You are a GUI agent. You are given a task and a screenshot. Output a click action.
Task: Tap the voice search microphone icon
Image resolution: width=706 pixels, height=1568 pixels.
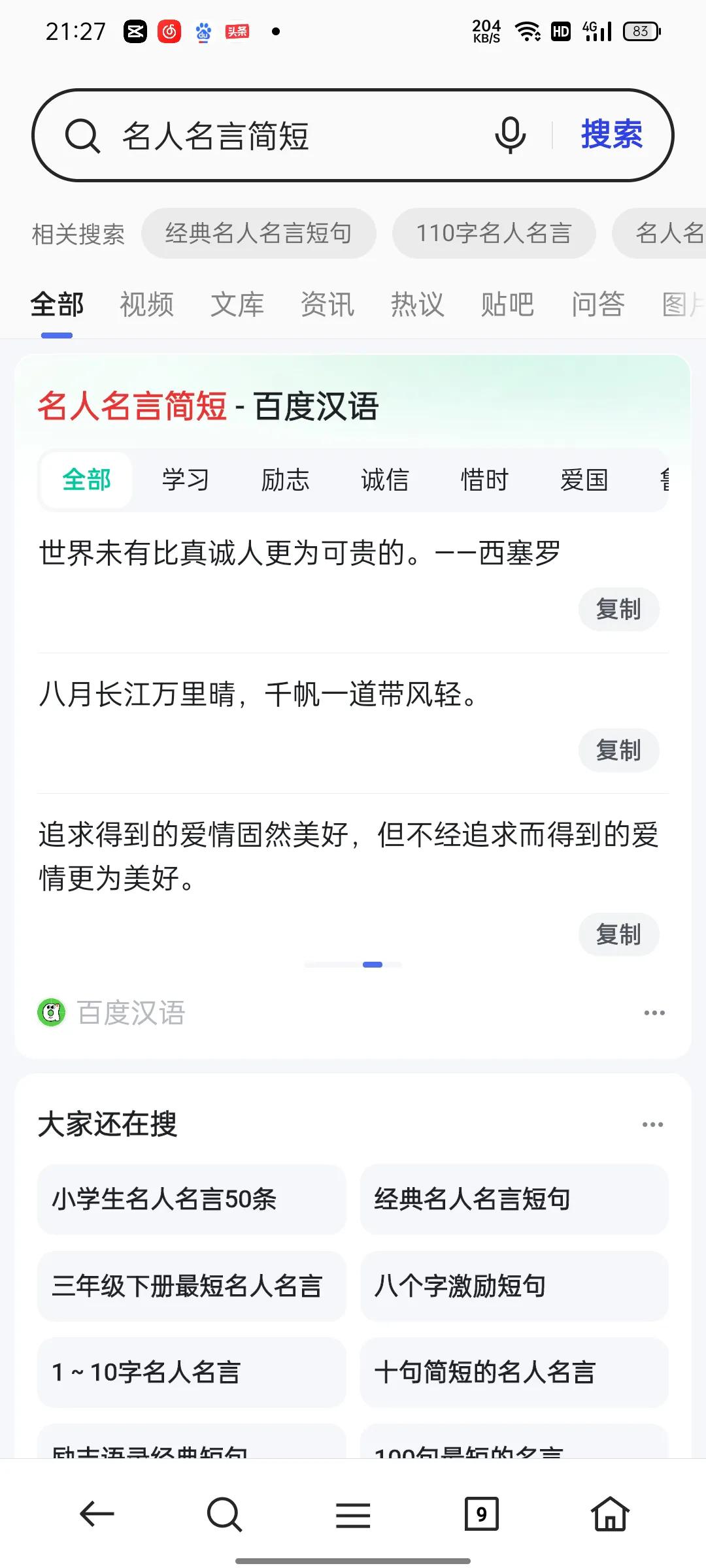click(x=509, y=135)
